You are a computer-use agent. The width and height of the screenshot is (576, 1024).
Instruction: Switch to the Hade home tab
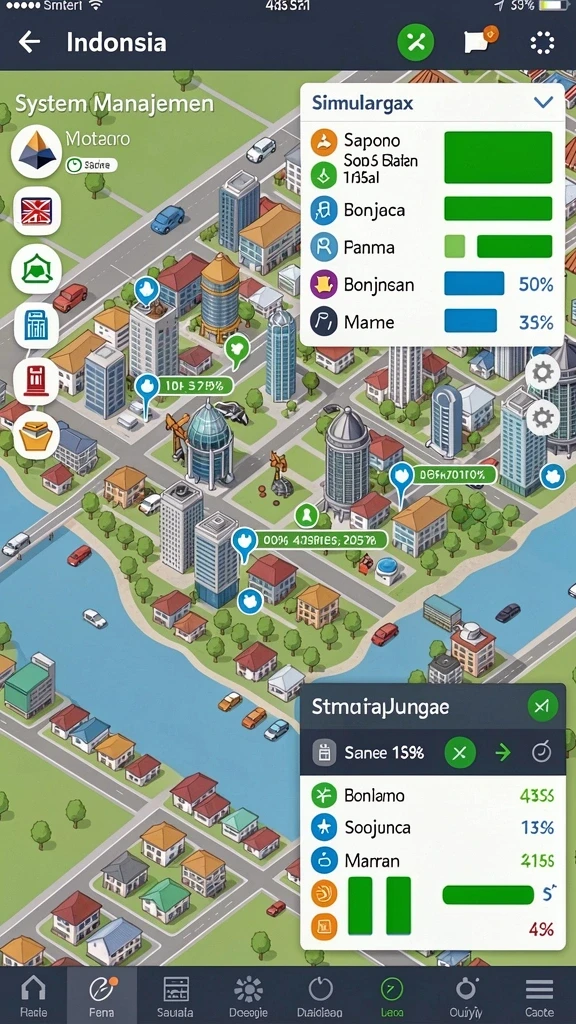point(33,995)
